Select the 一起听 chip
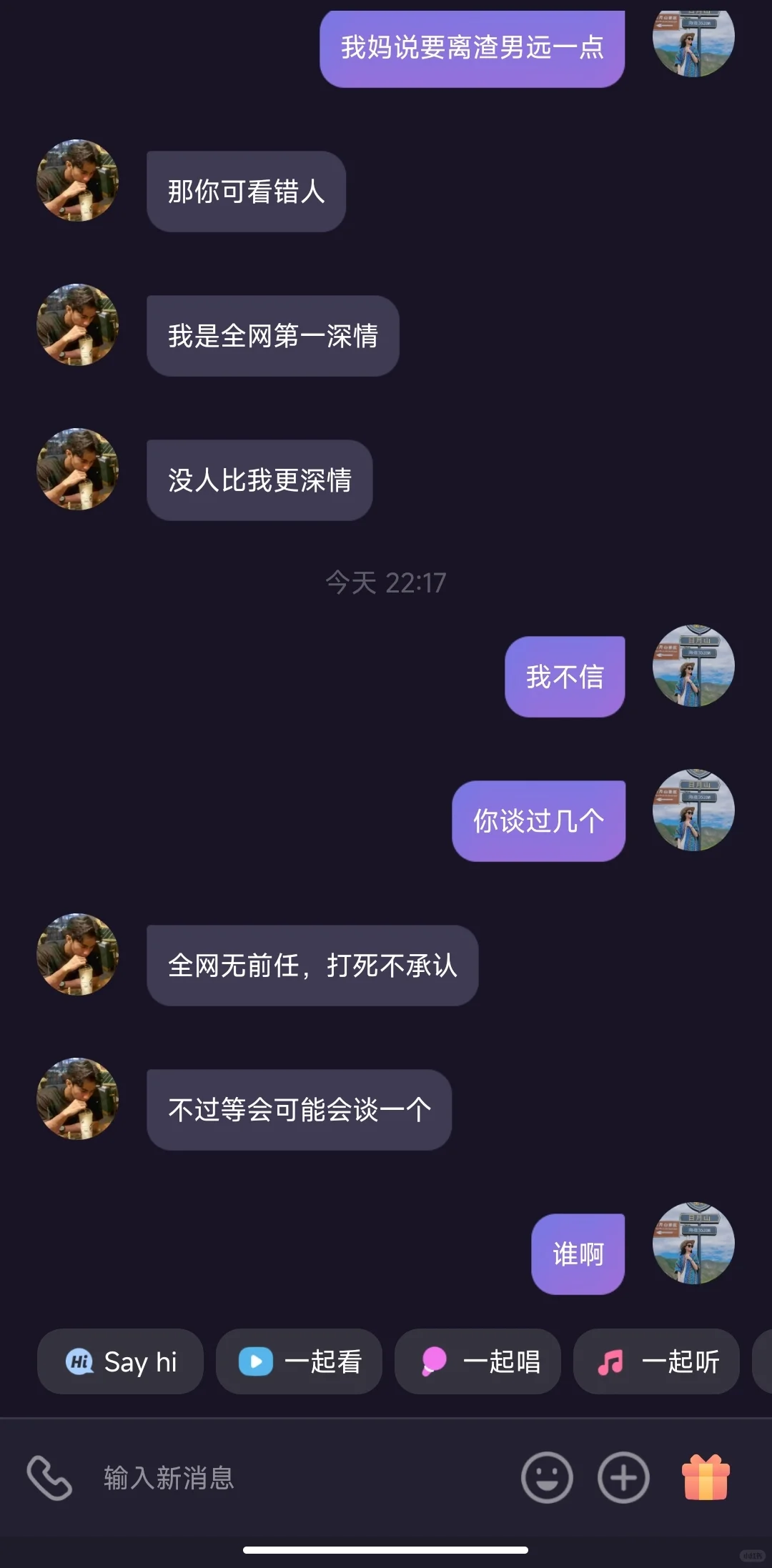Image resolution: width=772 pixels, height=1568 pixels. pos(656,1361)
